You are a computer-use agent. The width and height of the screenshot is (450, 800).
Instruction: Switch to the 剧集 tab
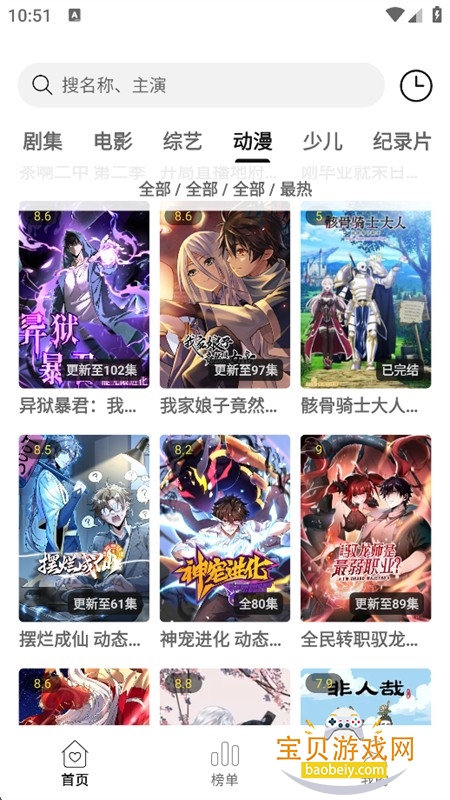pos(43,141)
